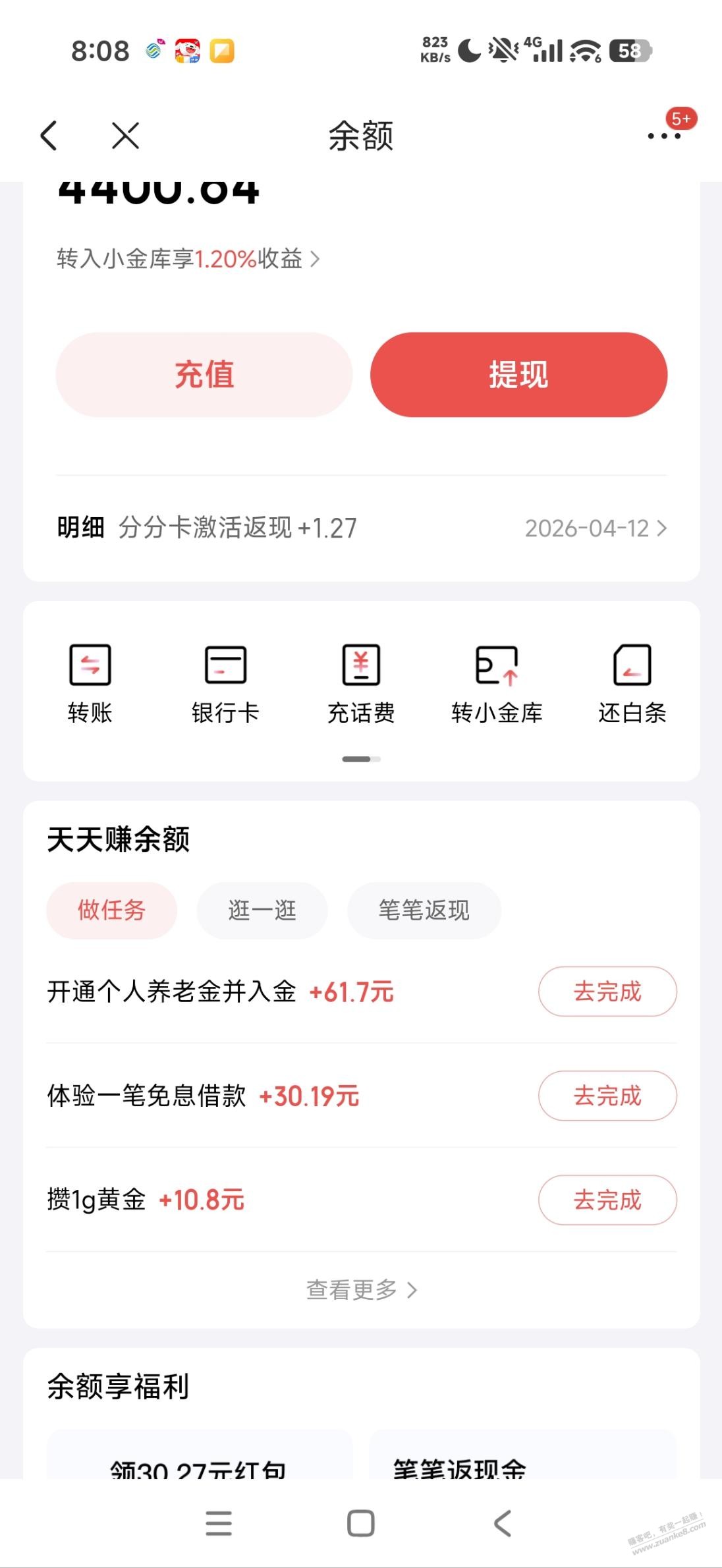Select the 做任务 filter chip

point(111,910)
